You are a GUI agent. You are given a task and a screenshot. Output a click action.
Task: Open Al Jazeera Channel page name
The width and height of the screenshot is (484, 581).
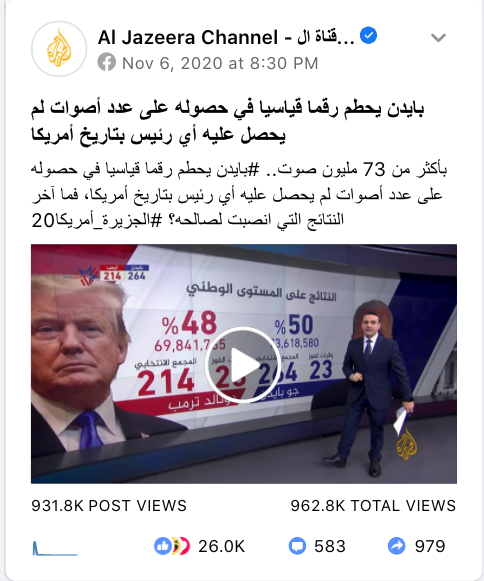tap(226, 37)
